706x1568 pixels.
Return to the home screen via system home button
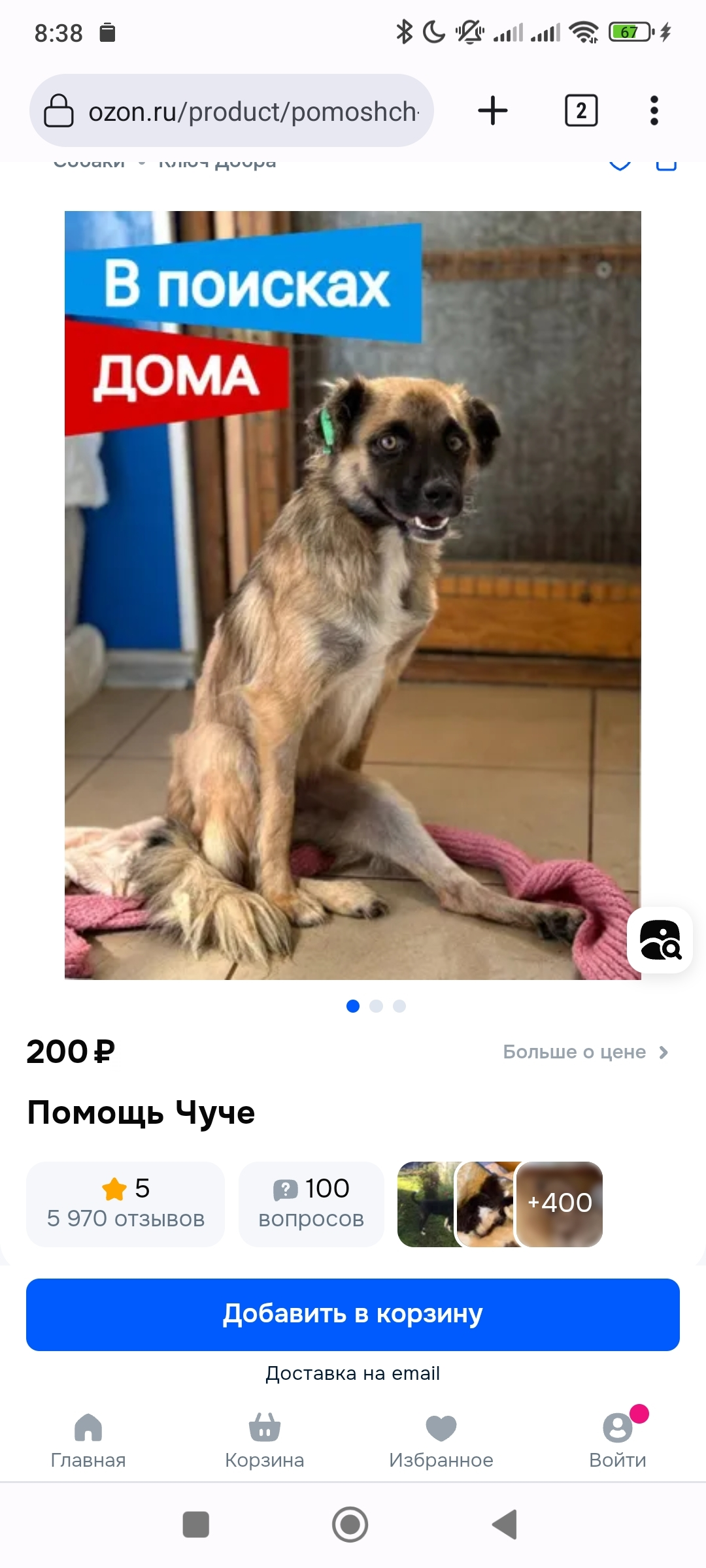pyautogui.click(x=350, y=1525)
